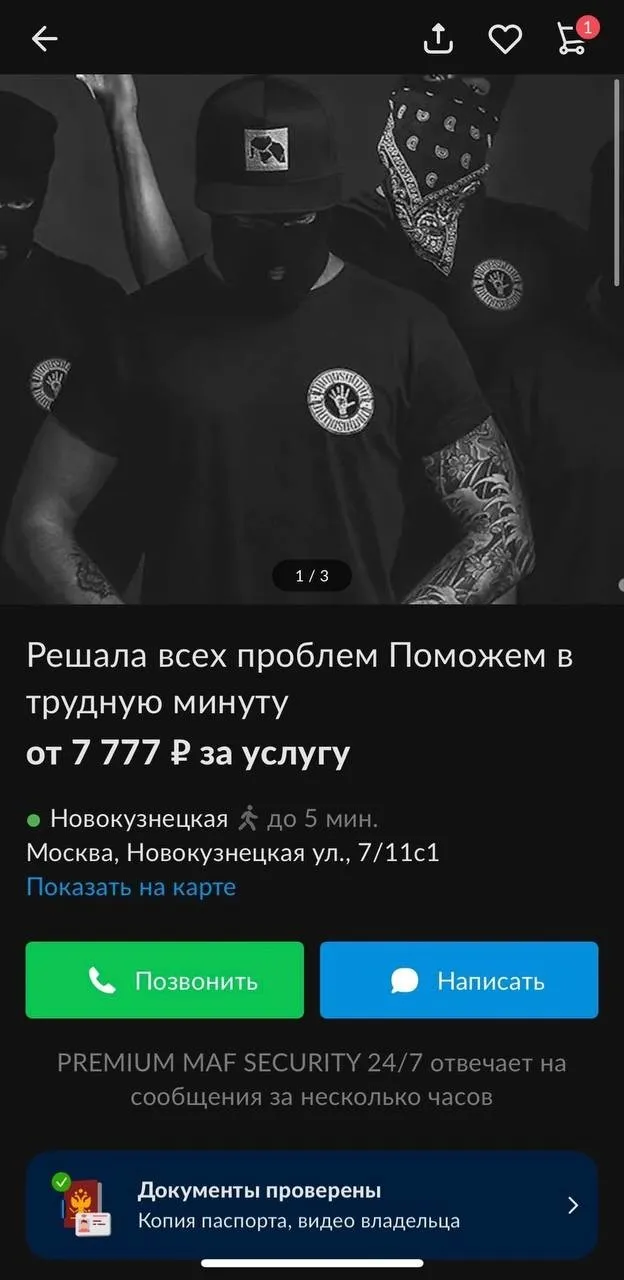
Task: Share this listing
Action: click(x=438, y=39)
